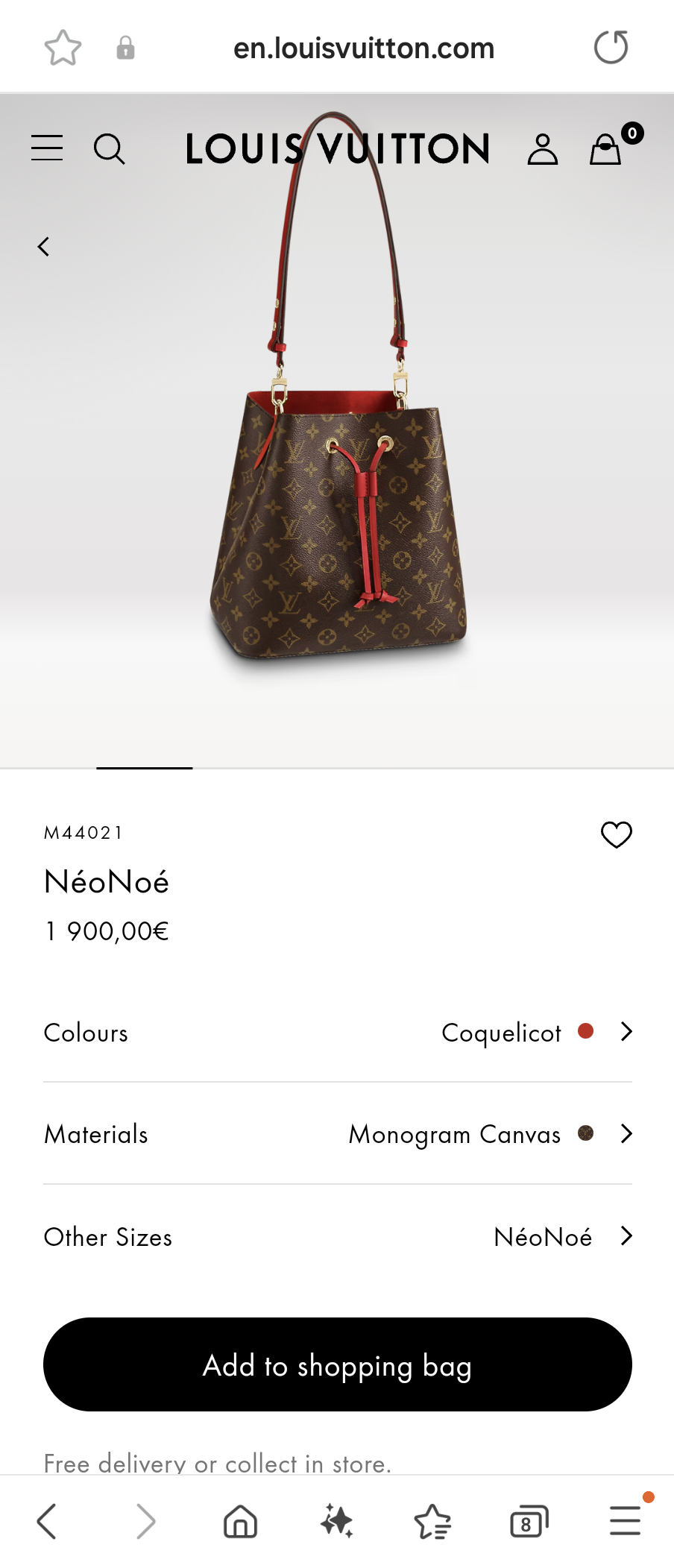Add NéoNoé to wishlist with the heart

pos(616,835)
